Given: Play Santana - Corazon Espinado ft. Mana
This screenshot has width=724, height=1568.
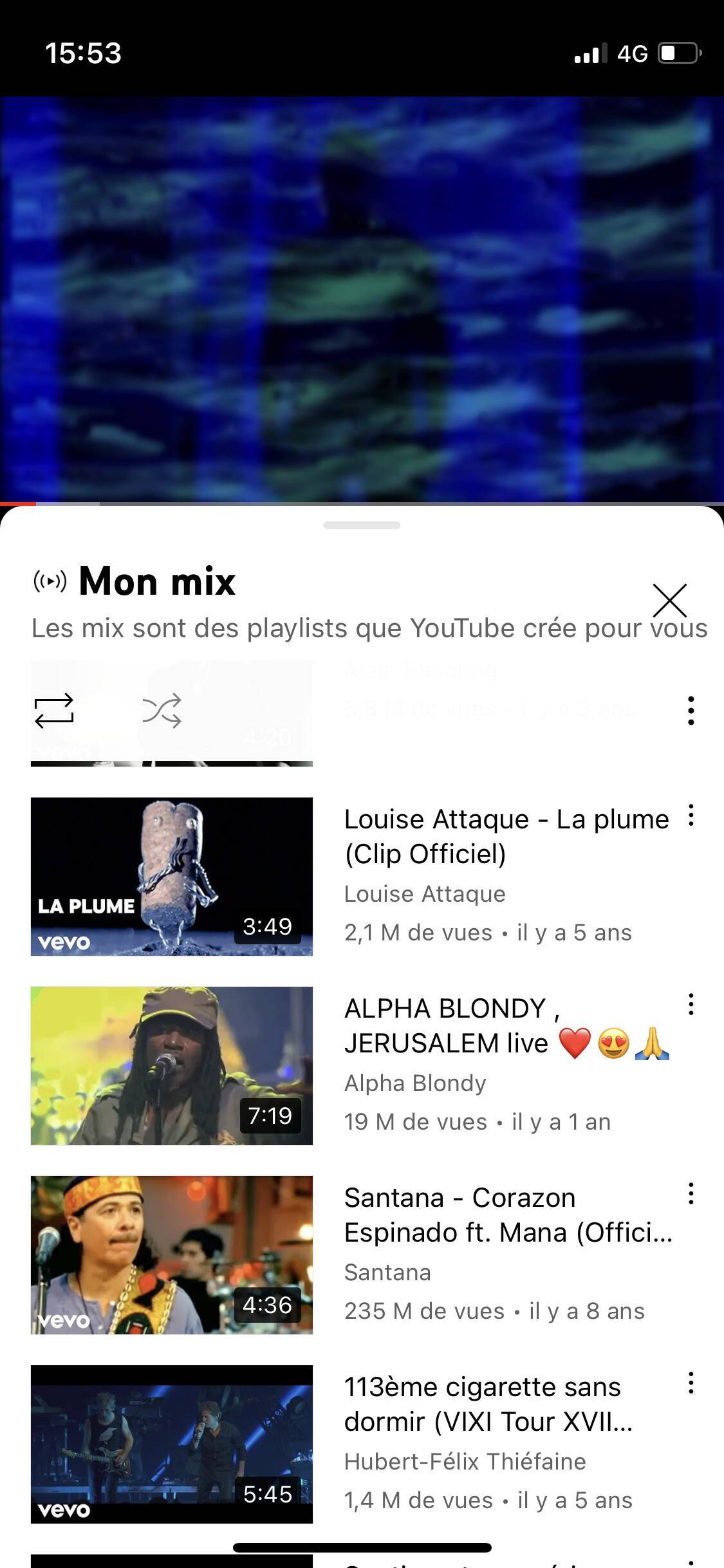Looking at the screenshot, I should (x=172, y=1255).
